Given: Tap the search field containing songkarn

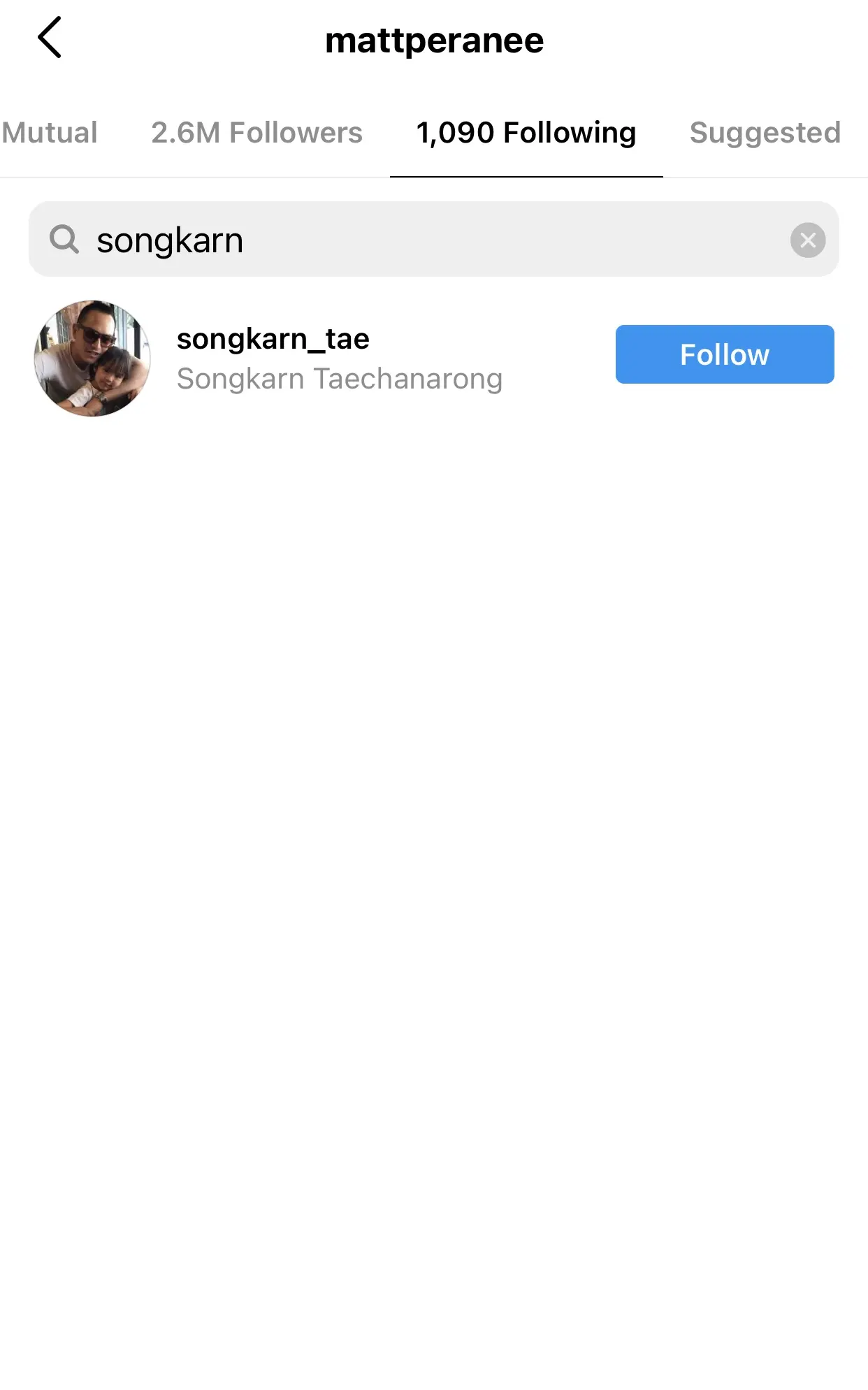Looking at the screenshot, I should click(x=419, y=240).
